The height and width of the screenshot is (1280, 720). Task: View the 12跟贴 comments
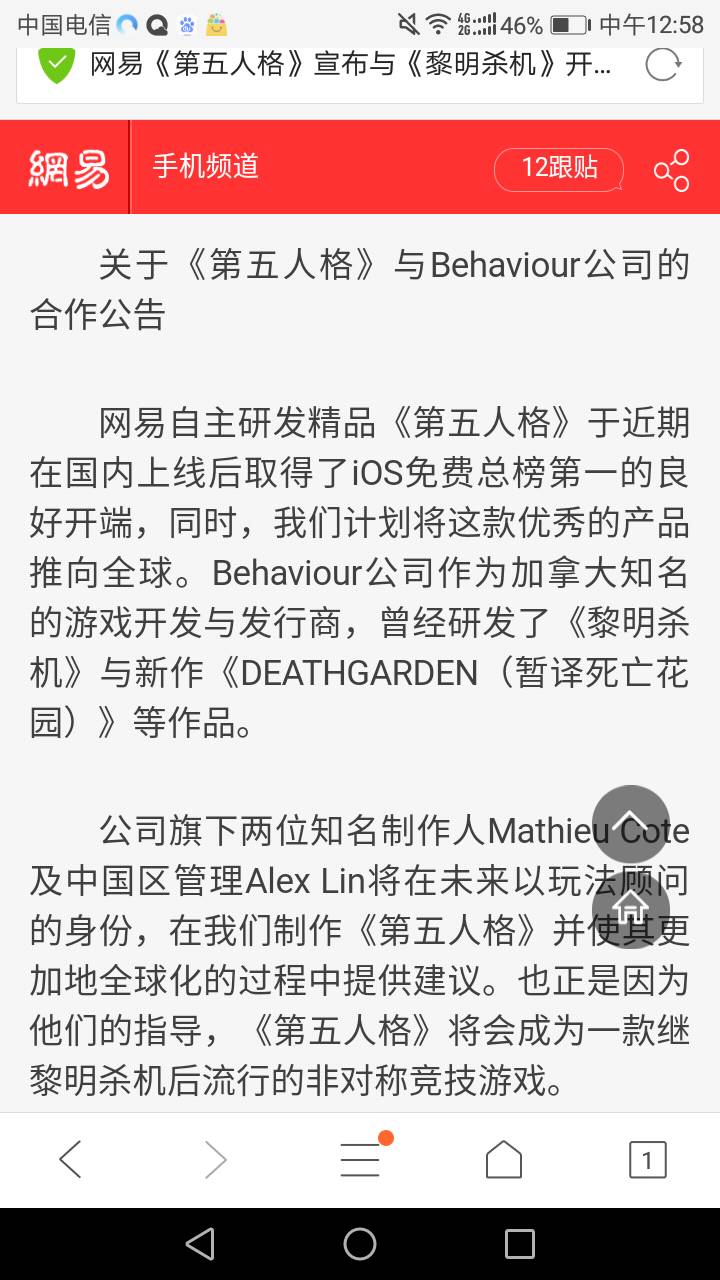click(x=558, y=168)
